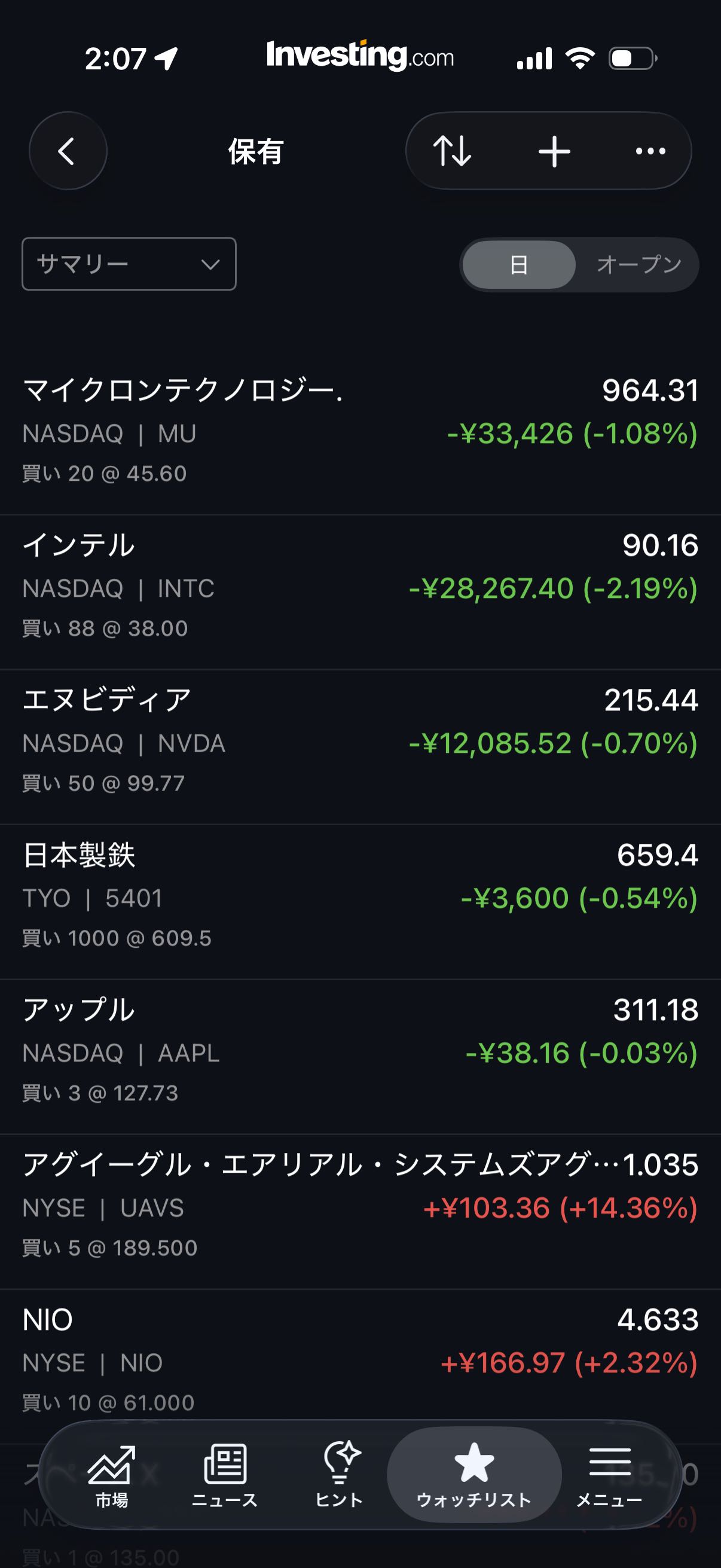721x1568 pixels.
Task: Open the アップル AAPL holding
Action: pyautogui.click(x=360, y=1057)
